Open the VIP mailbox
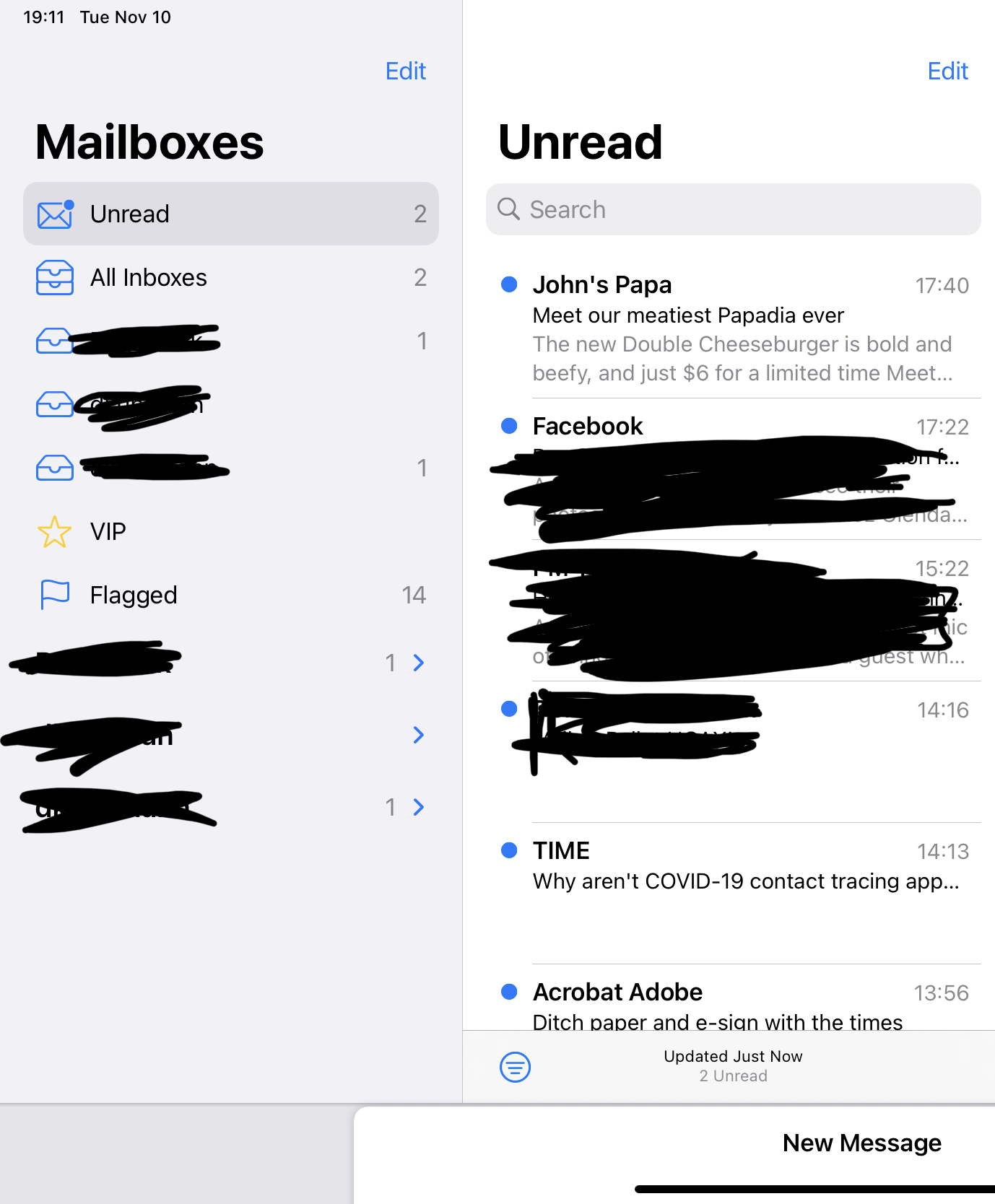Viewport: 995px width, 1204px height. click(230, 532)
